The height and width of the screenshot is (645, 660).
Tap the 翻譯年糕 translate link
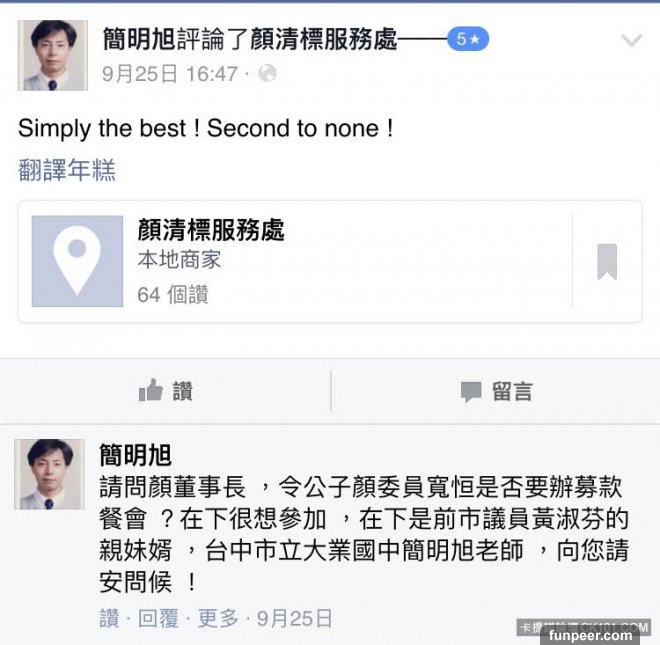(x=67, y=171)
